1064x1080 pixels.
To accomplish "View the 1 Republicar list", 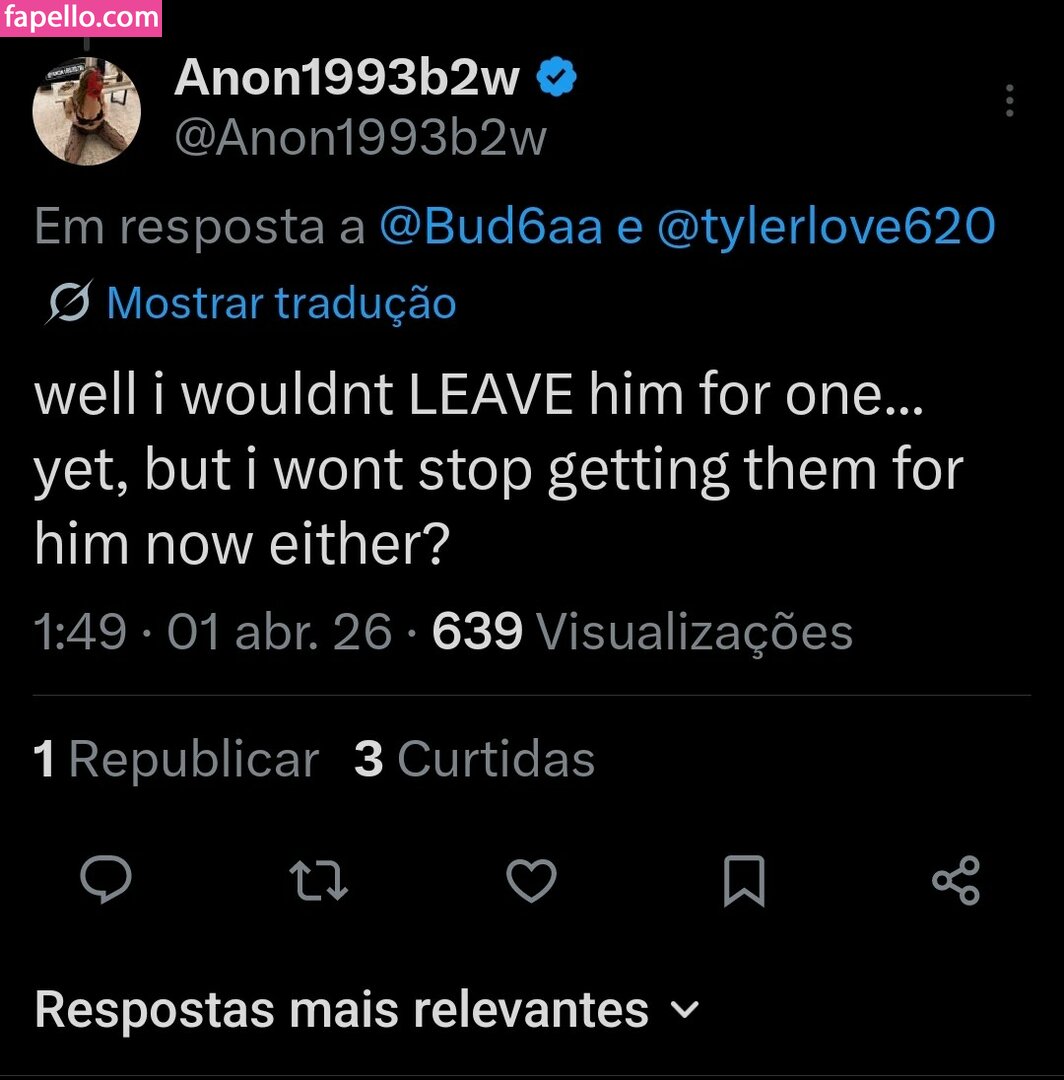I will coord(176,759).
